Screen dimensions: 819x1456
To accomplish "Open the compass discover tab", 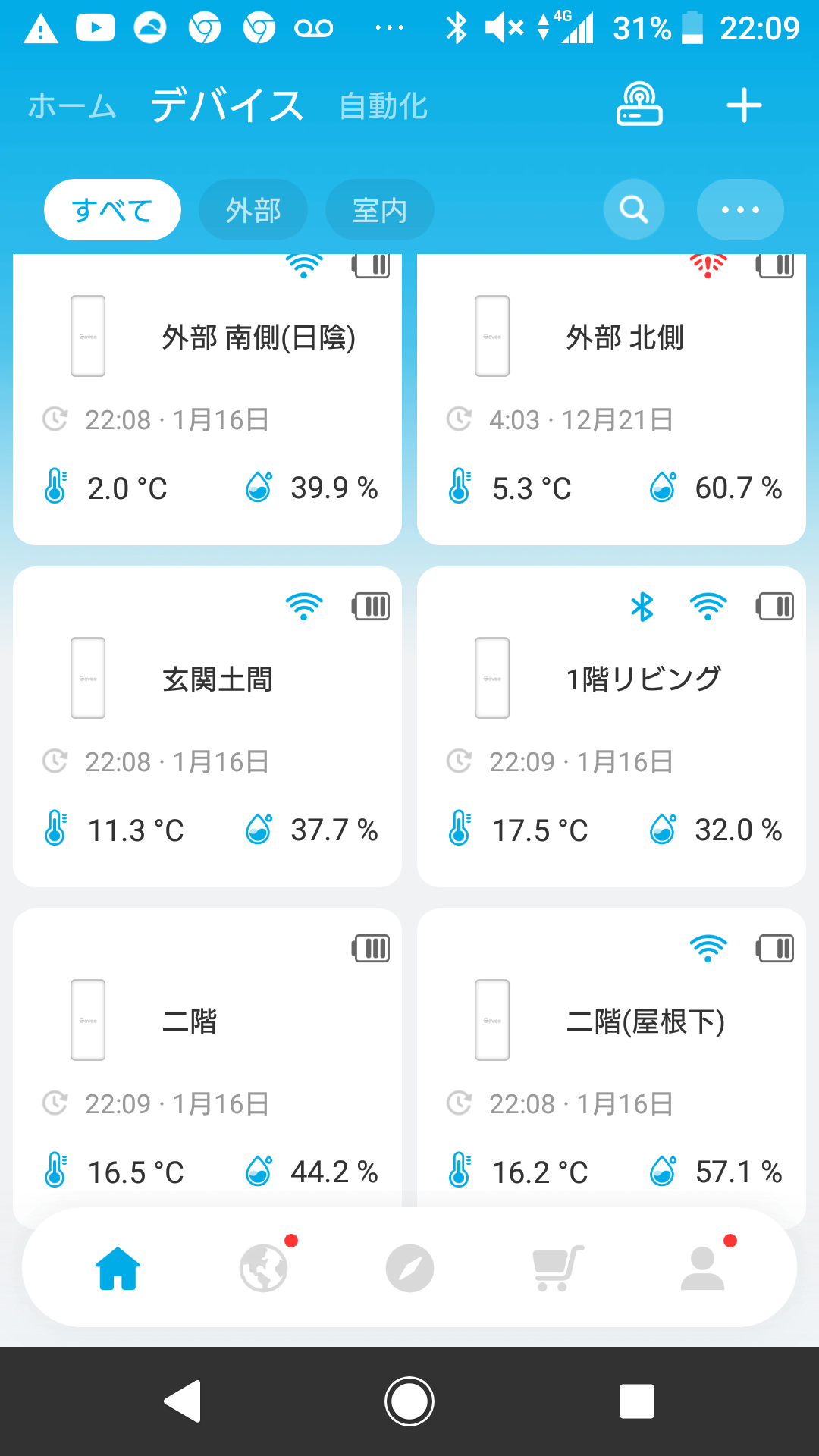I will 409,1267.
